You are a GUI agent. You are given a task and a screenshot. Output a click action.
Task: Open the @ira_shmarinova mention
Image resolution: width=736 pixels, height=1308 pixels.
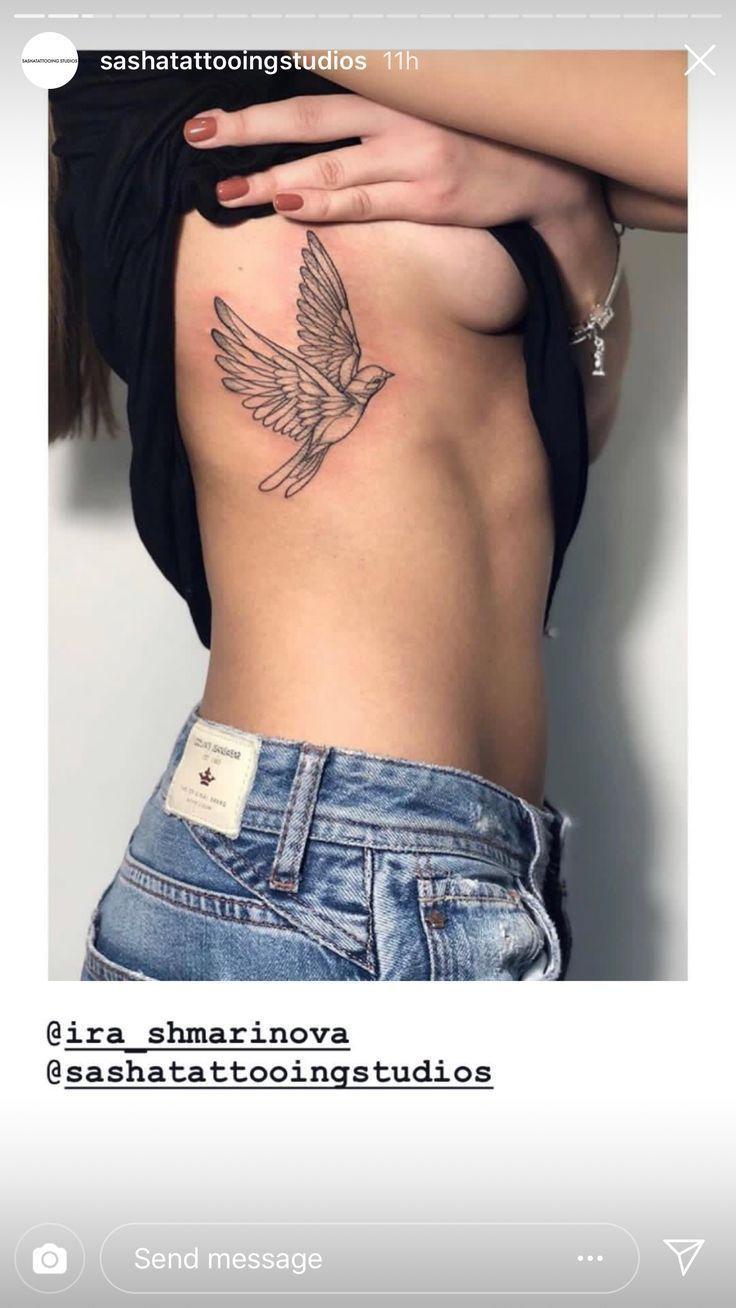point(198,1032)
